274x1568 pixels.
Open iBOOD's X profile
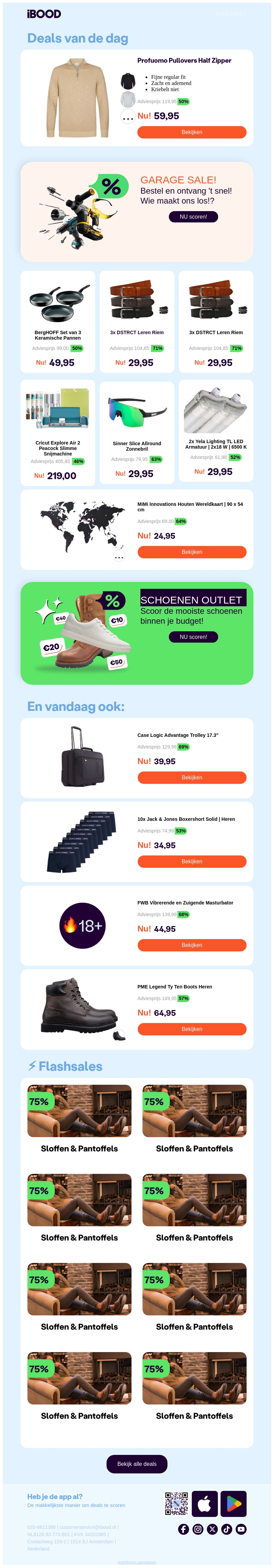[x=212, y=1529]
